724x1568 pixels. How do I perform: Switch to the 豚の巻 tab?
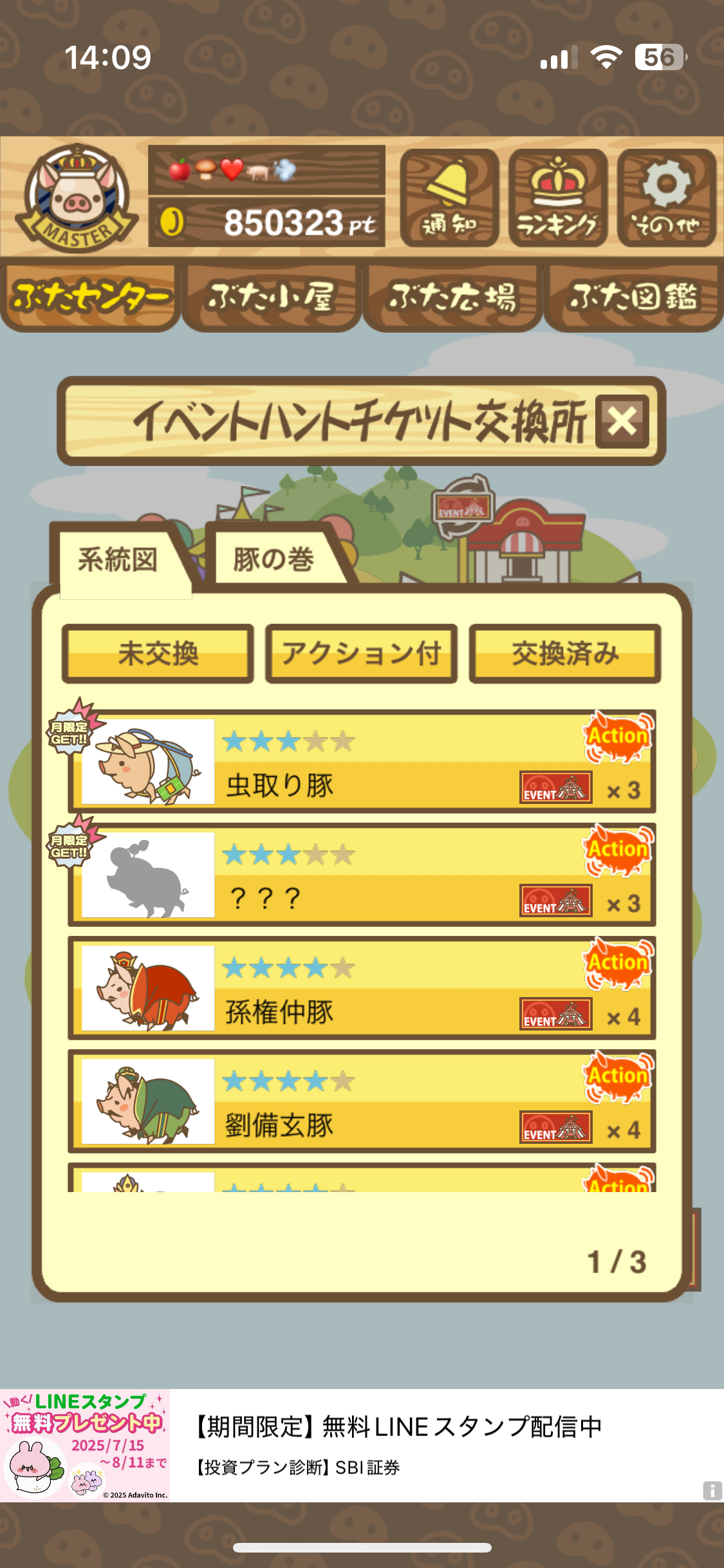coord(274,559)
